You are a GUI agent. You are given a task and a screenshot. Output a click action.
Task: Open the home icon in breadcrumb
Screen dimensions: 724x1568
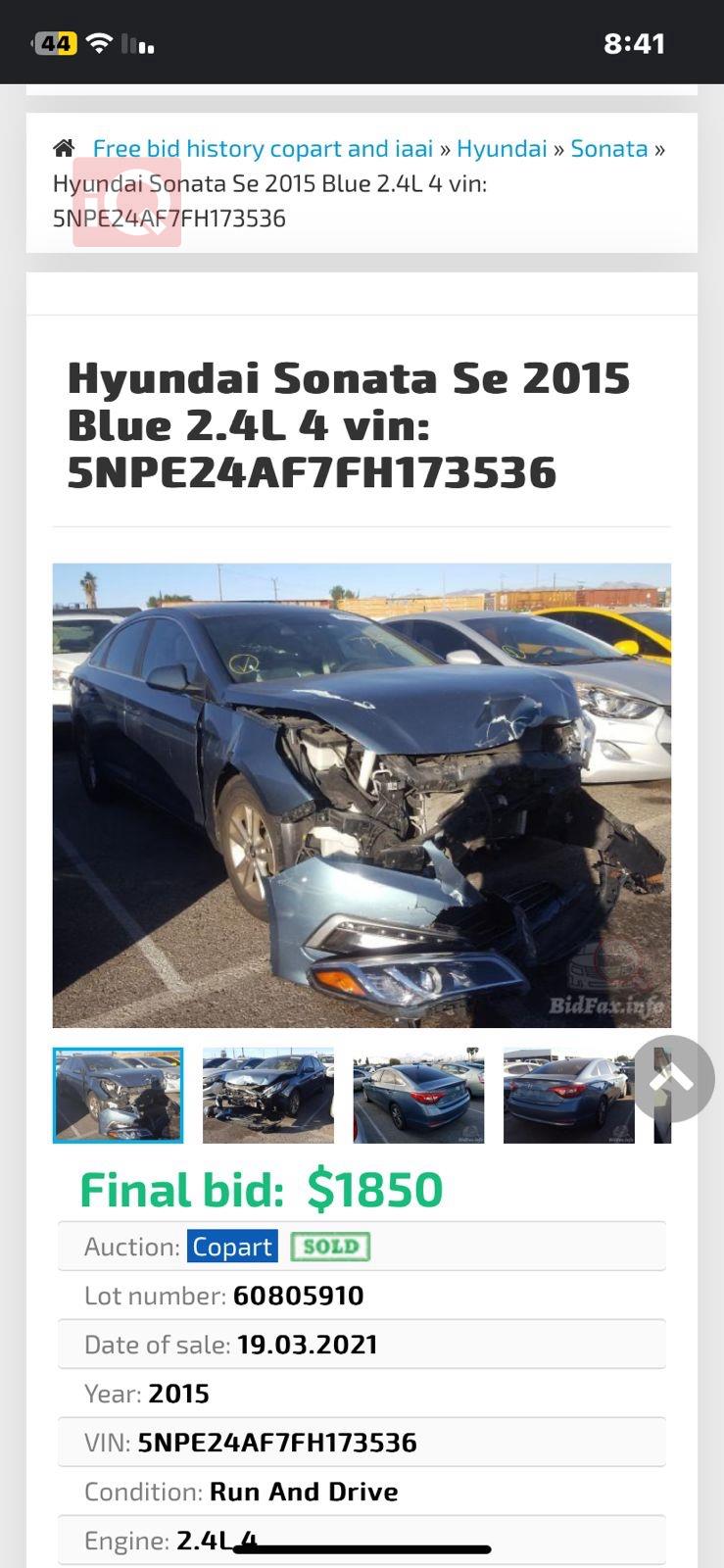64,148
